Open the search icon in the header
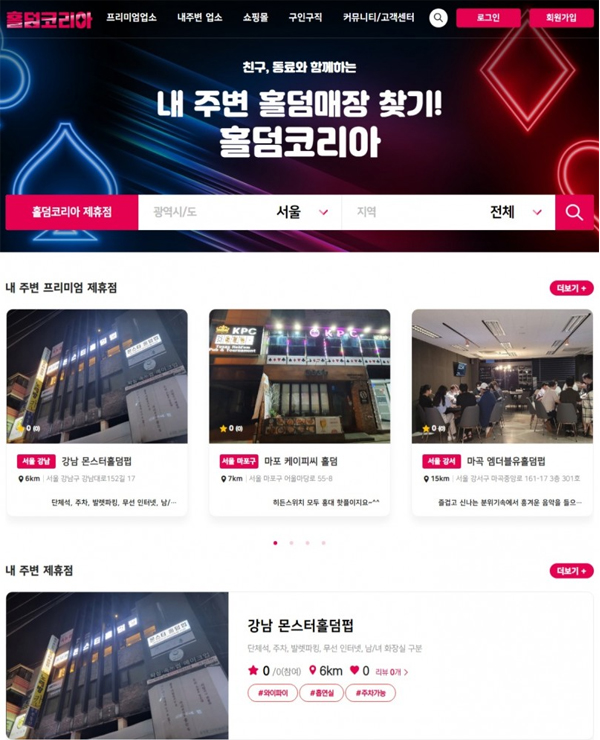 (x=438, y=18)
